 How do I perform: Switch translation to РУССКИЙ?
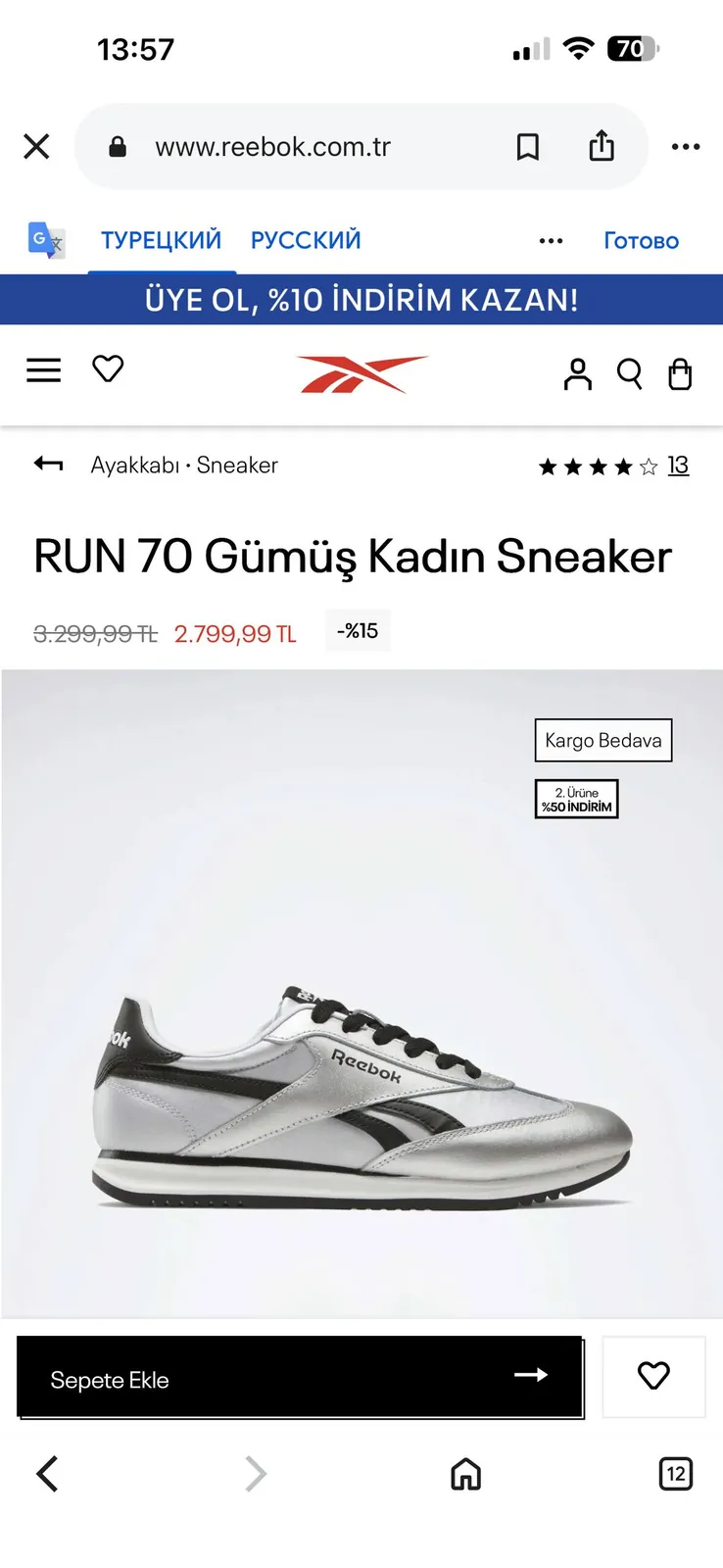[306, 240]
